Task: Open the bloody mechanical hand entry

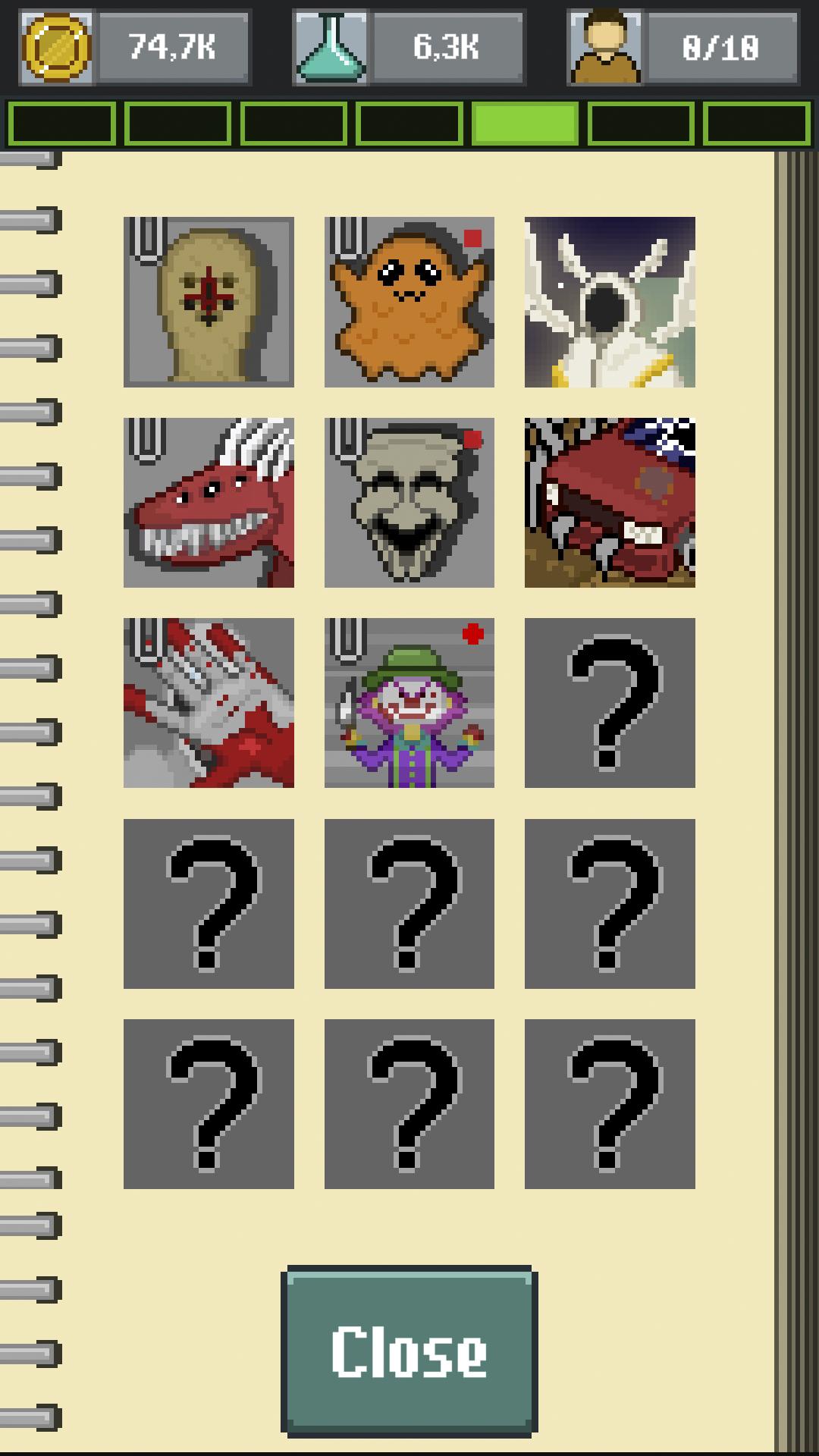Action: (209, 703)
